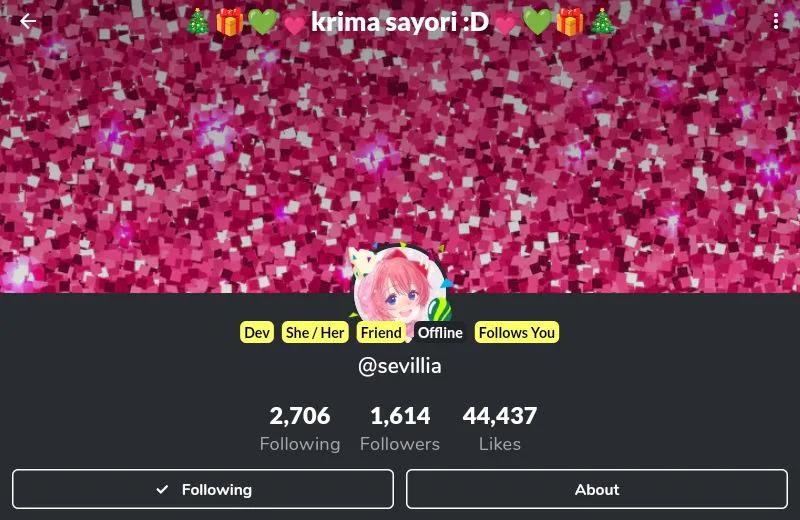
Task: Open the 2,706 Following list
Action: click(299, 429)
